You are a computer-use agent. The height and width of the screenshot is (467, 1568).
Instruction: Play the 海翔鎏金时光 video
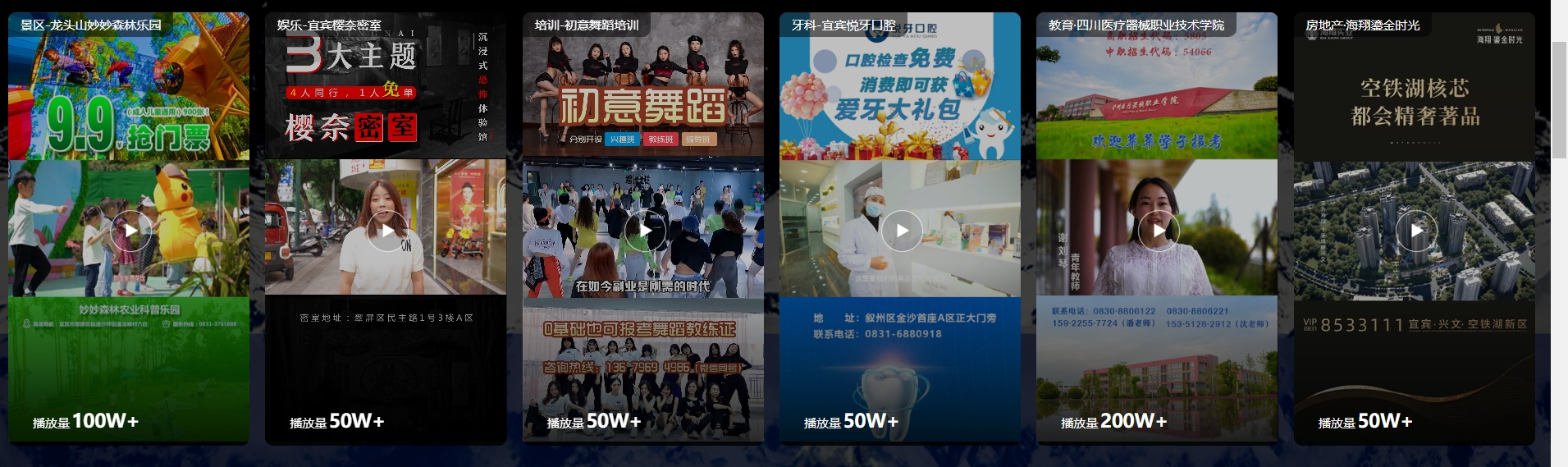tap(1415, 231)
